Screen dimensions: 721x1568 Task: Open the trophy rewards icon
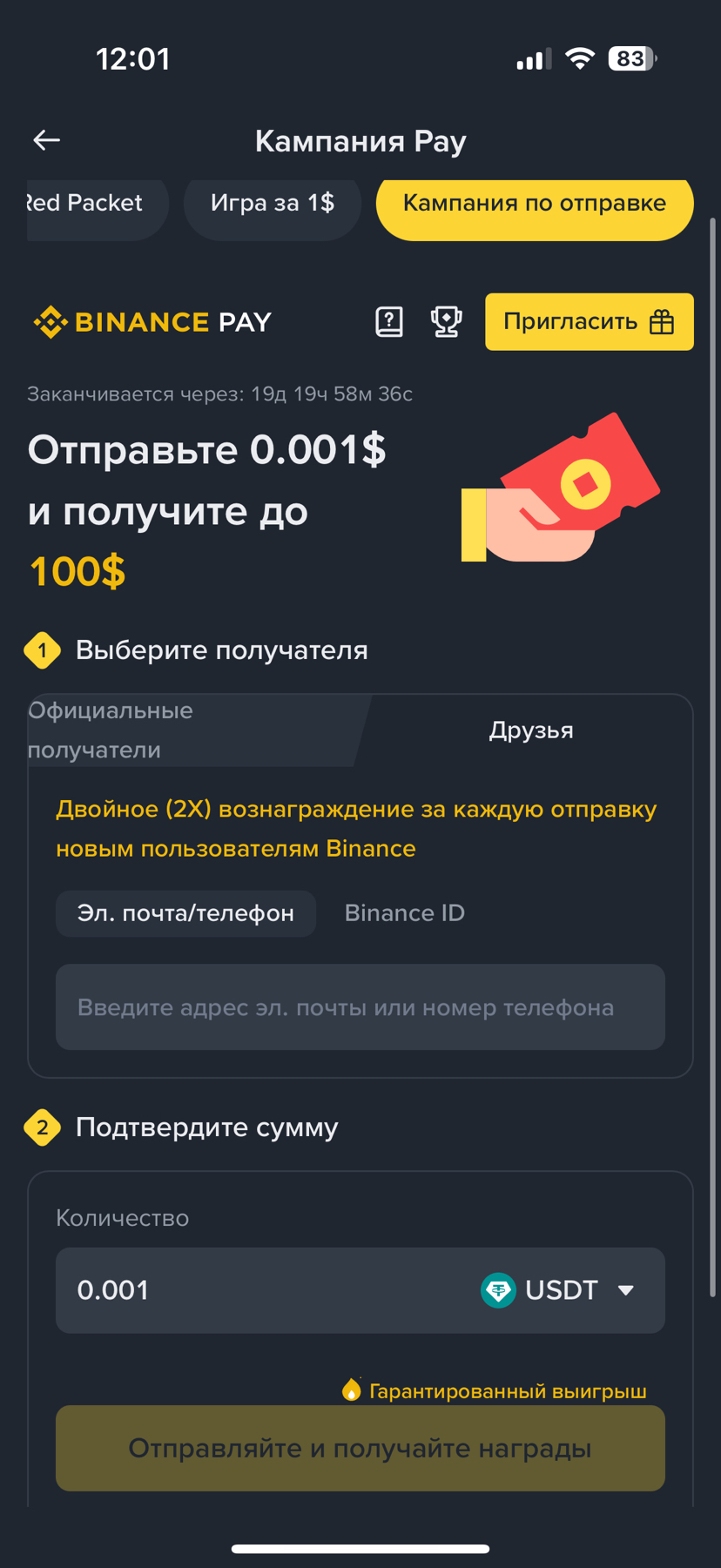pos(446,322)
